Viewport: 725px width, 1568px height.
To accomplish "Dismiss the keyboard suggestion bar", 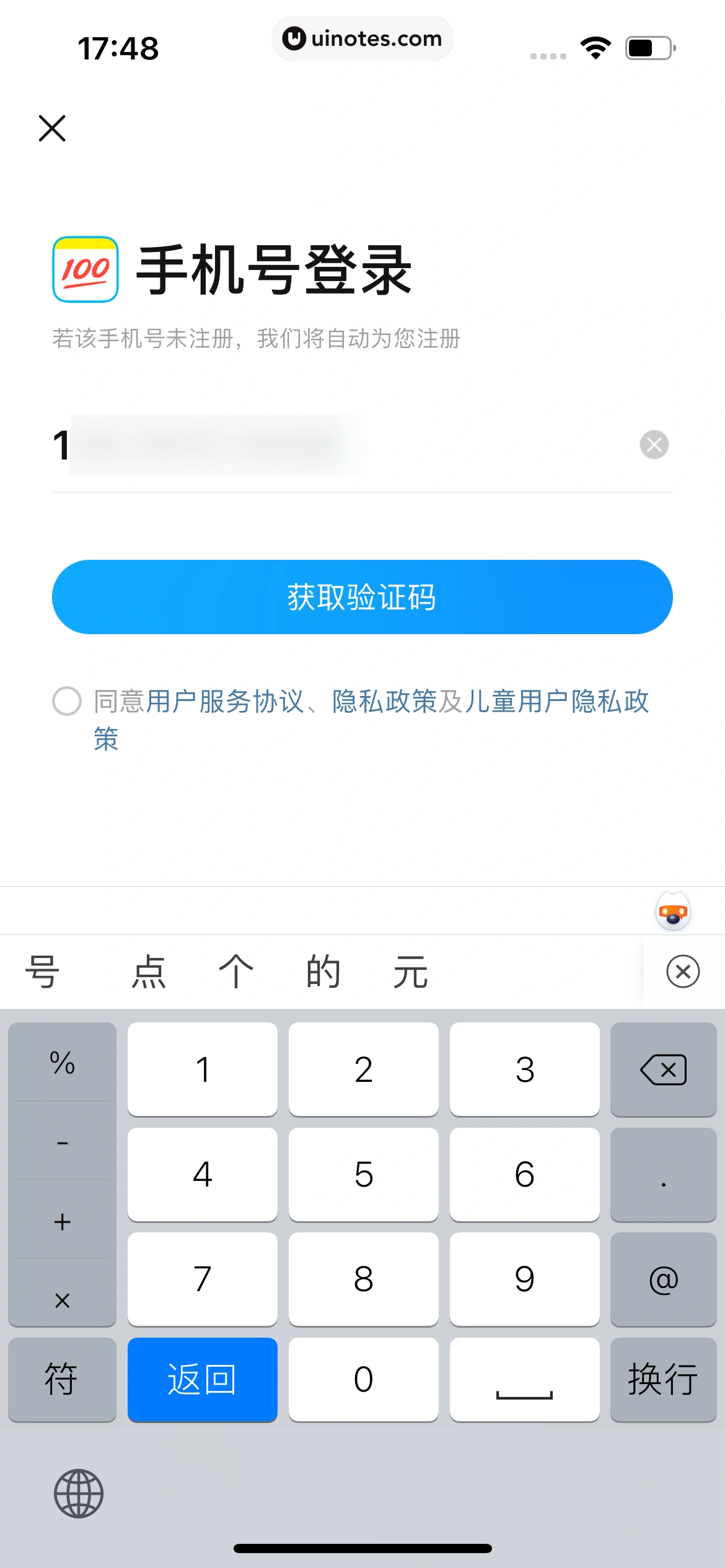I will [x=683, y=971].
